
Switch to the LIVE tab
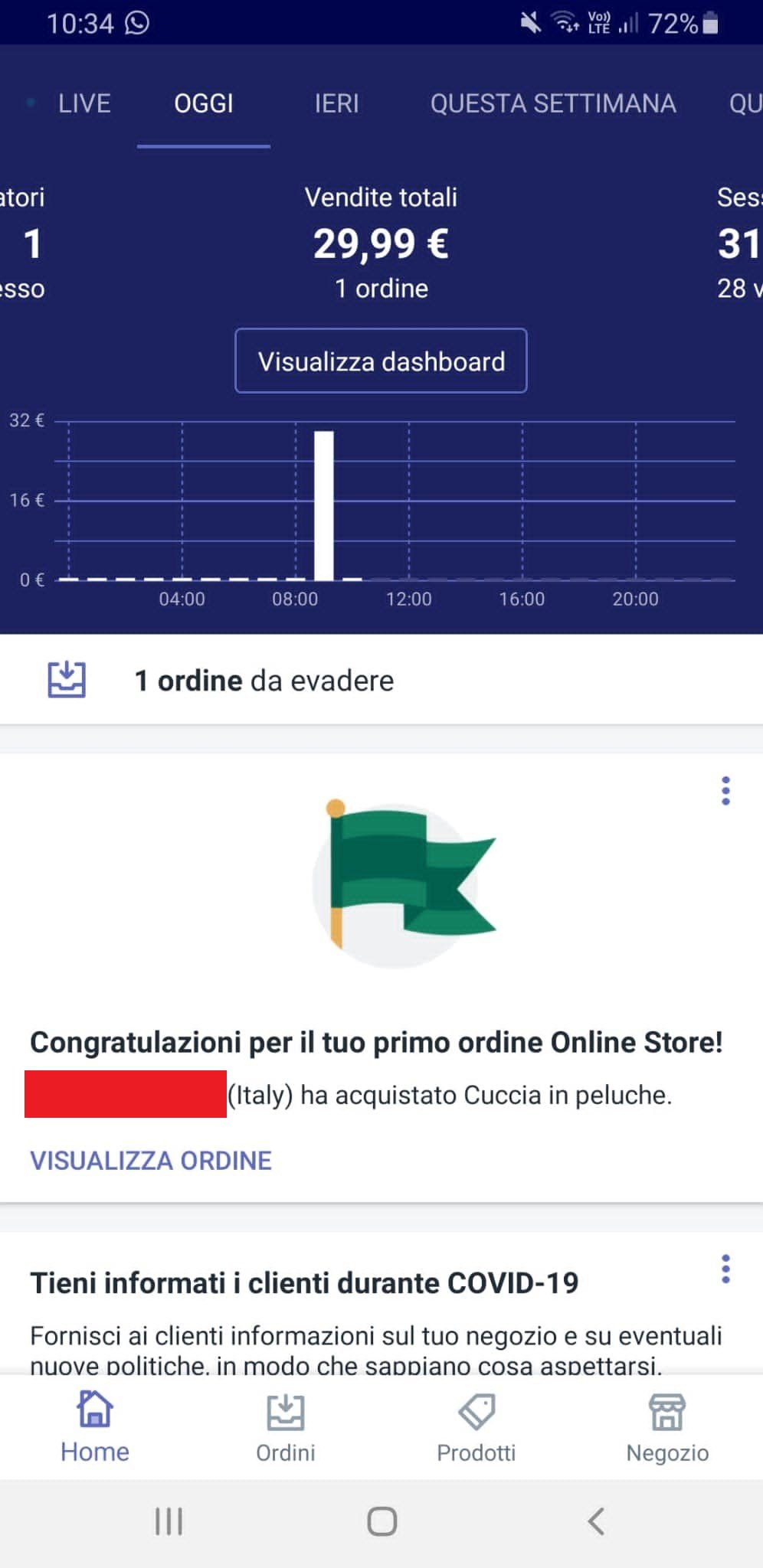pos(84,103)
